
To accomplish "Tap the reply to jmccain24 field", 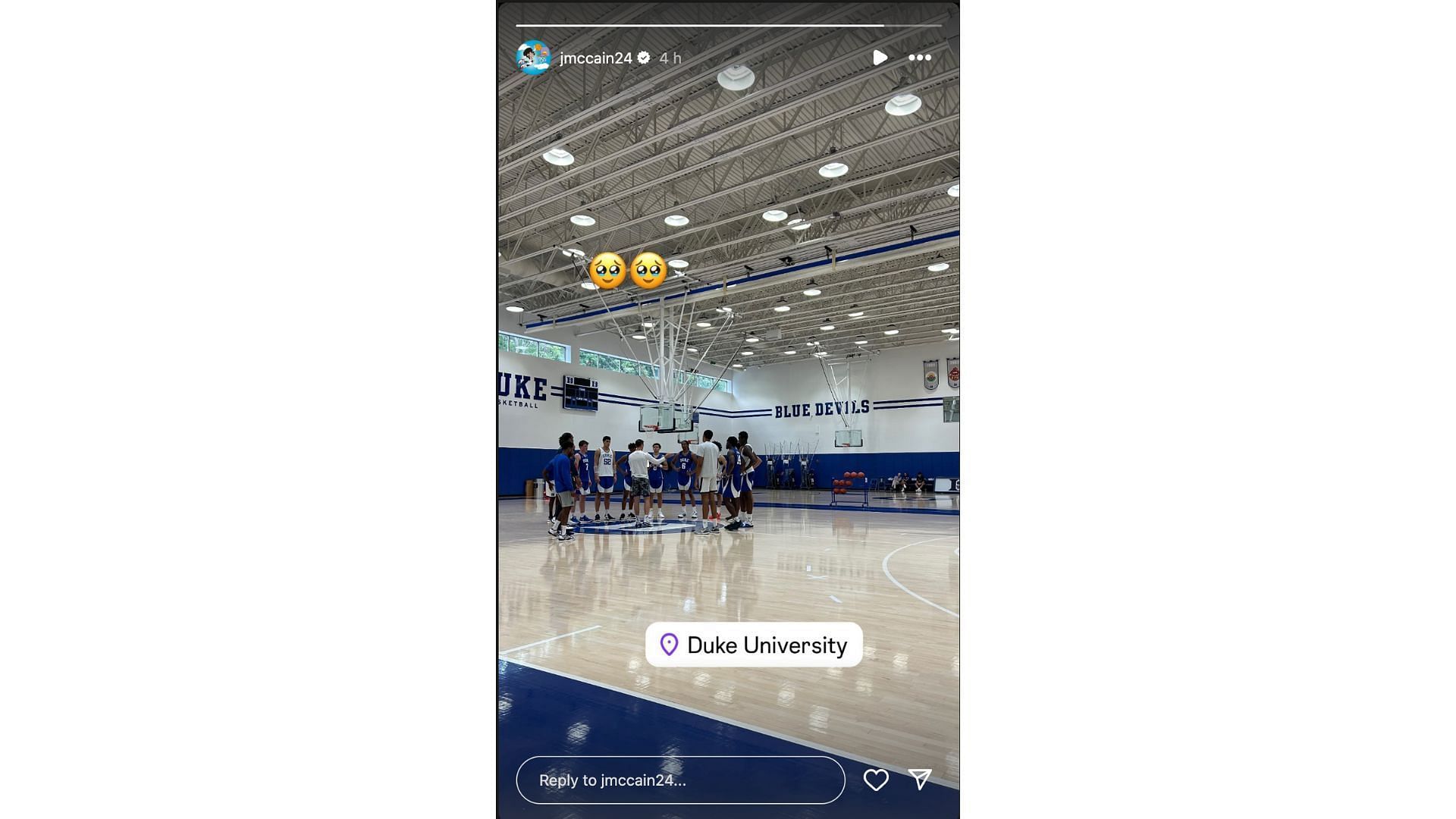I will pos(680,780).
